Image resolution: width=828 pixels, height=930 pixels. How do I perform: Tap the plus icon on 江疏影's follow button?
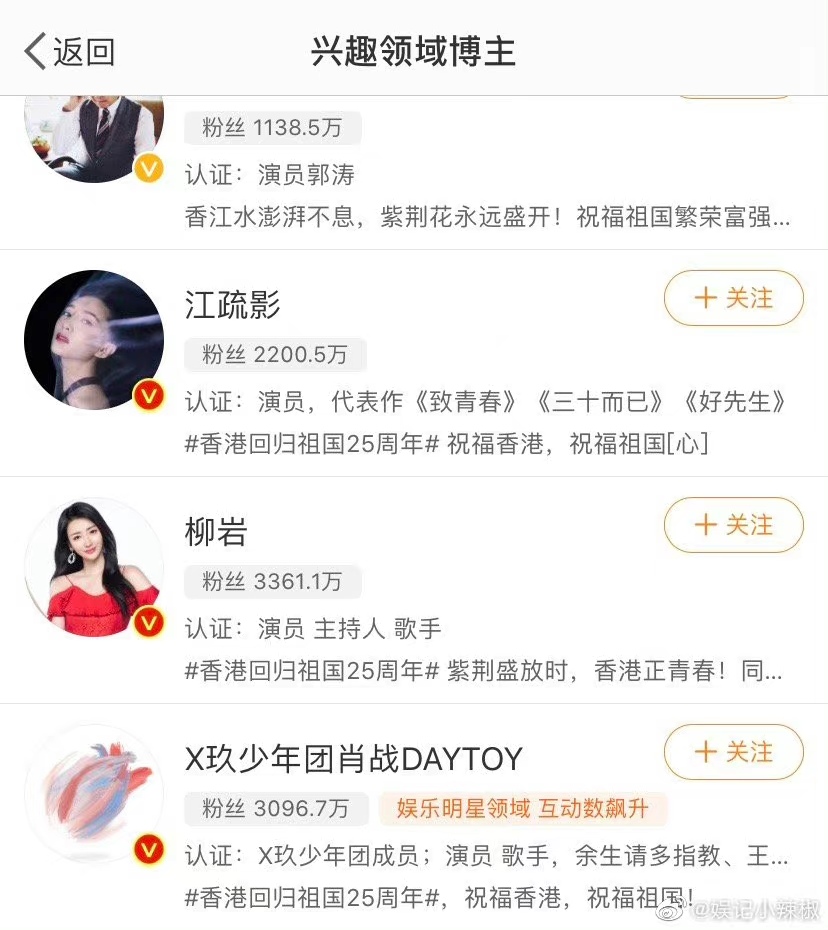(x=706, y=298)
